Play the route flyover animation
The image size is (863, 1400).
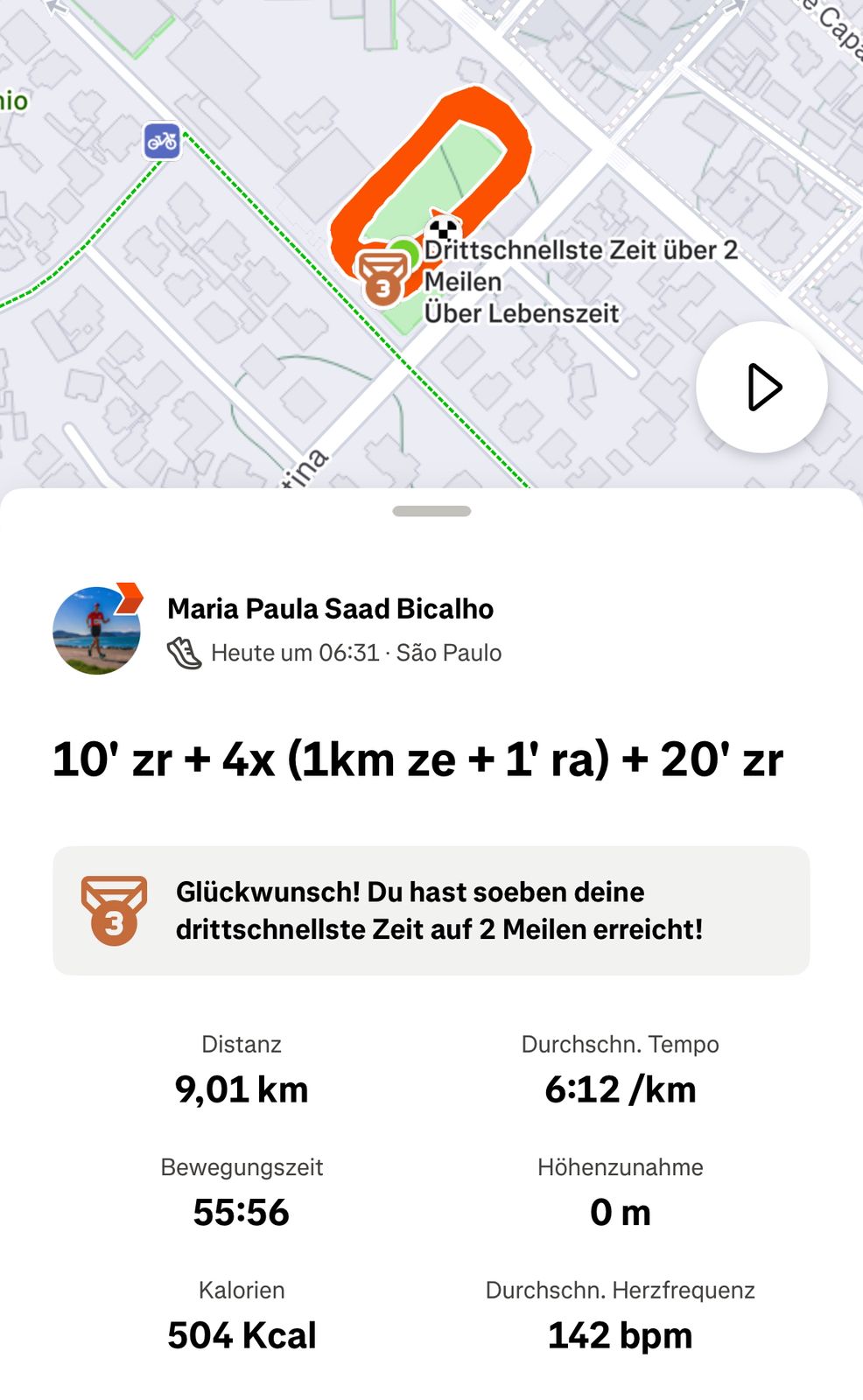(x=761, y=388)
